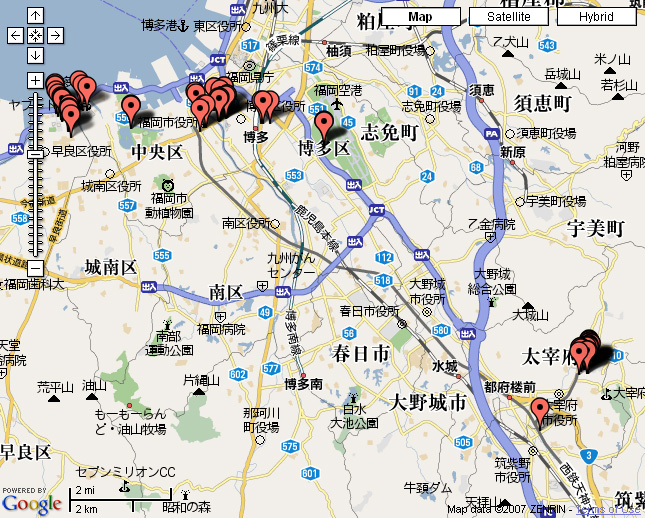645x518 pixels.
Task: Pan the map right
Action: pos(55,35)
